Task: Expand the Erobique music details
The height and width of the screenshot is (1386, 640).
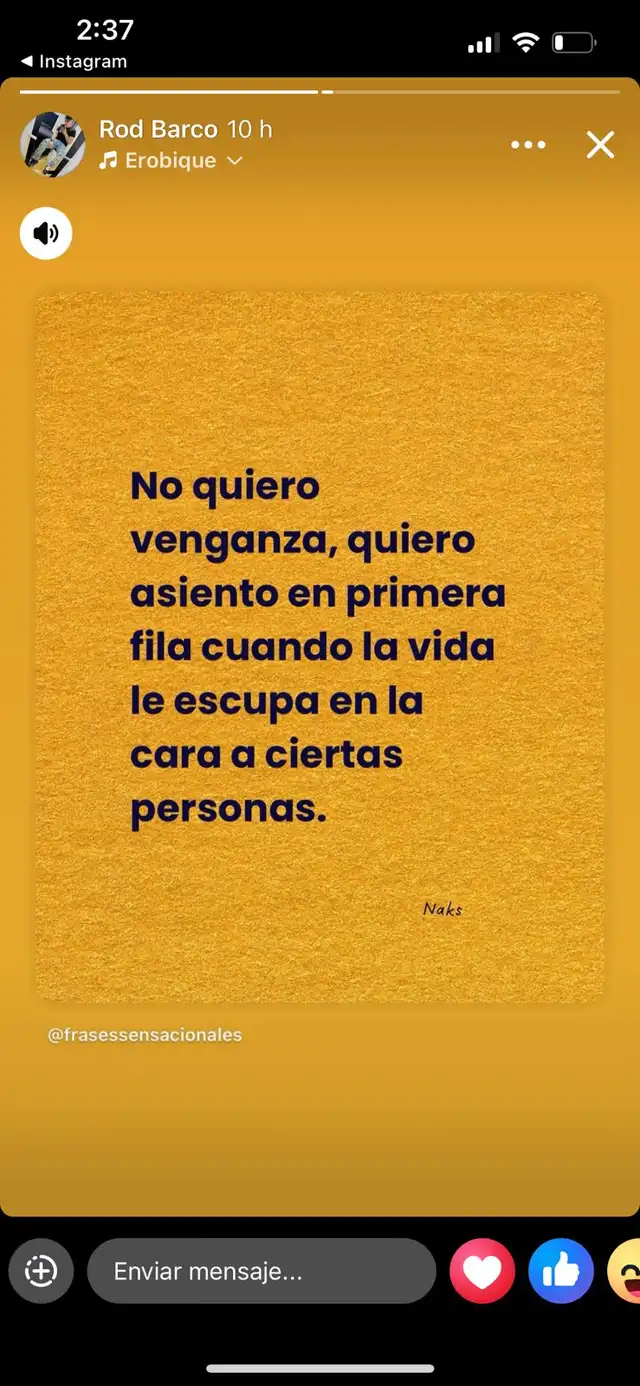Action: (x=172, y=161)
